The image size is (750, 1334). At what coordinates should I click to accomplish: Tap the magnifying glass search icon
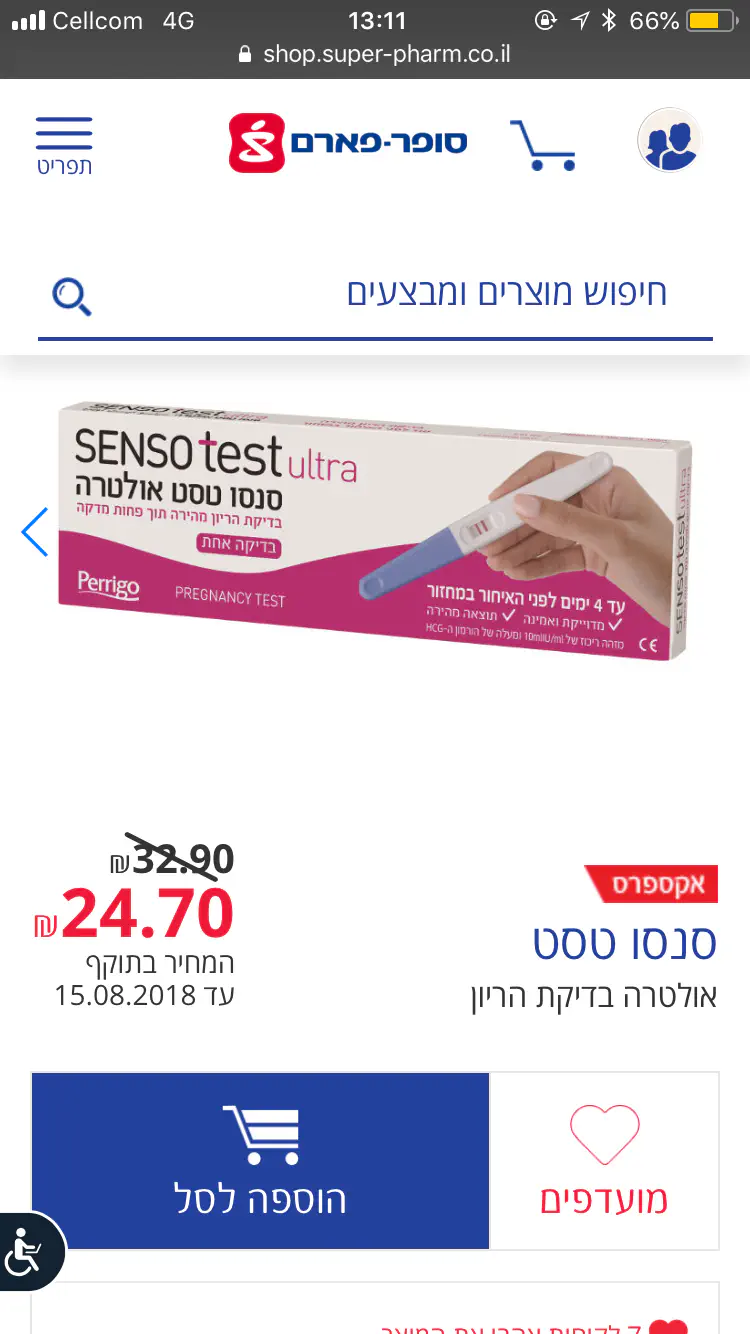[x=72, y=296]
